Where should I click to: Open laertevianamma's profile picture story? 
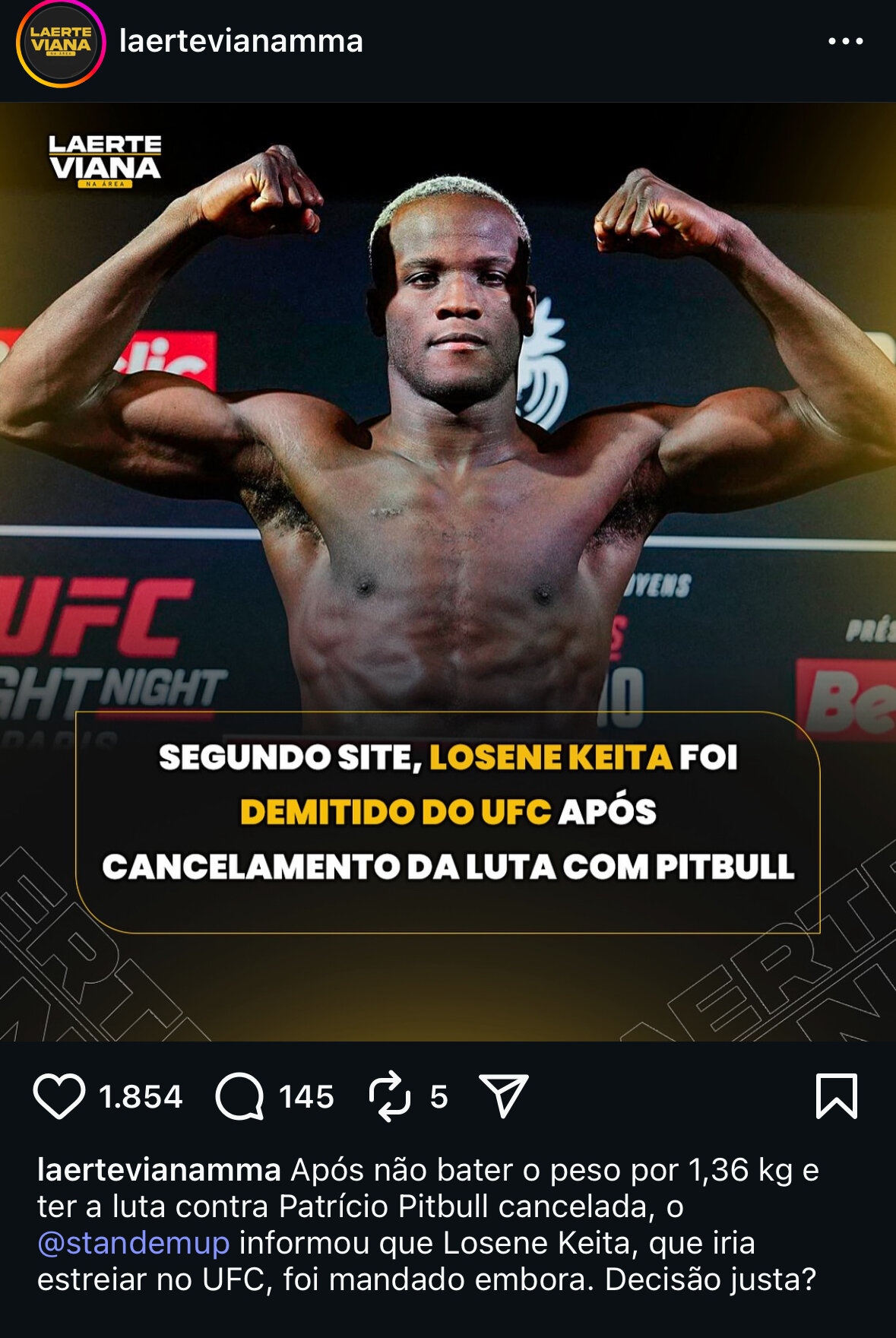coord(60,43)
